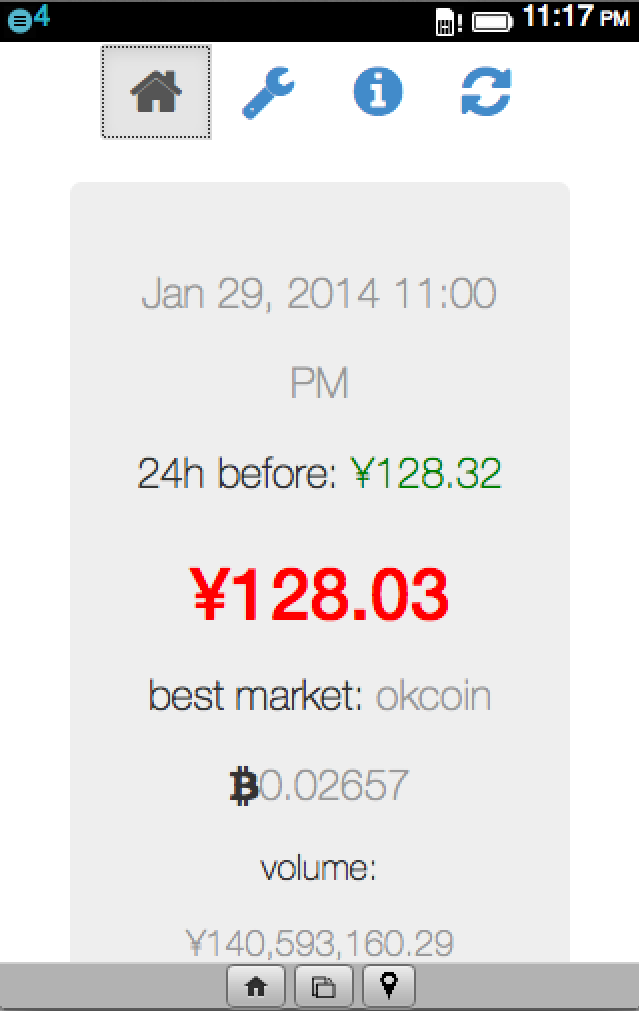The width and height of the screenshot is (639, 1011).
Task: Open settings via the wrench icon
Action: 267,93
